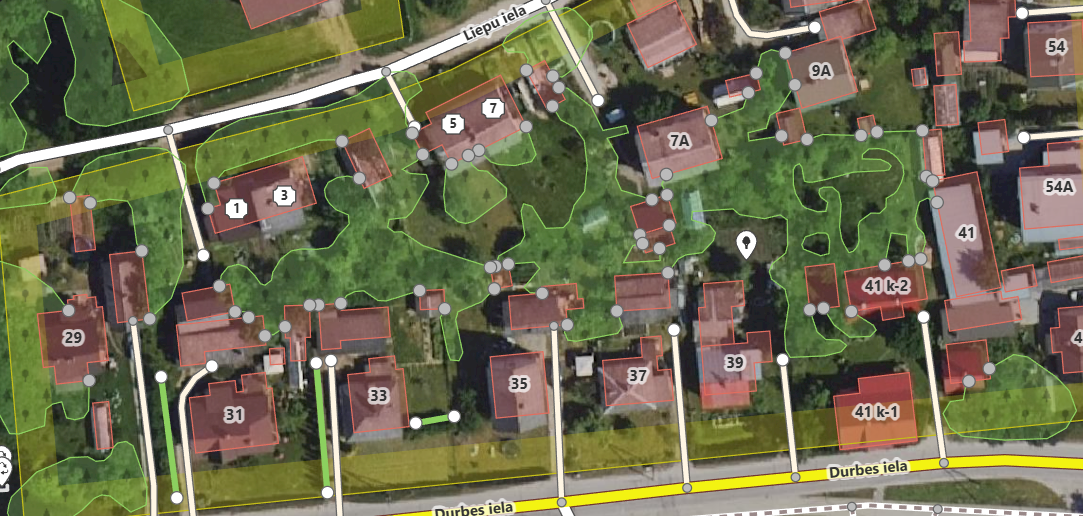This screenshot has height=516, width=1083.
Task: Select building 37
Action: click(x=637, y=376)
